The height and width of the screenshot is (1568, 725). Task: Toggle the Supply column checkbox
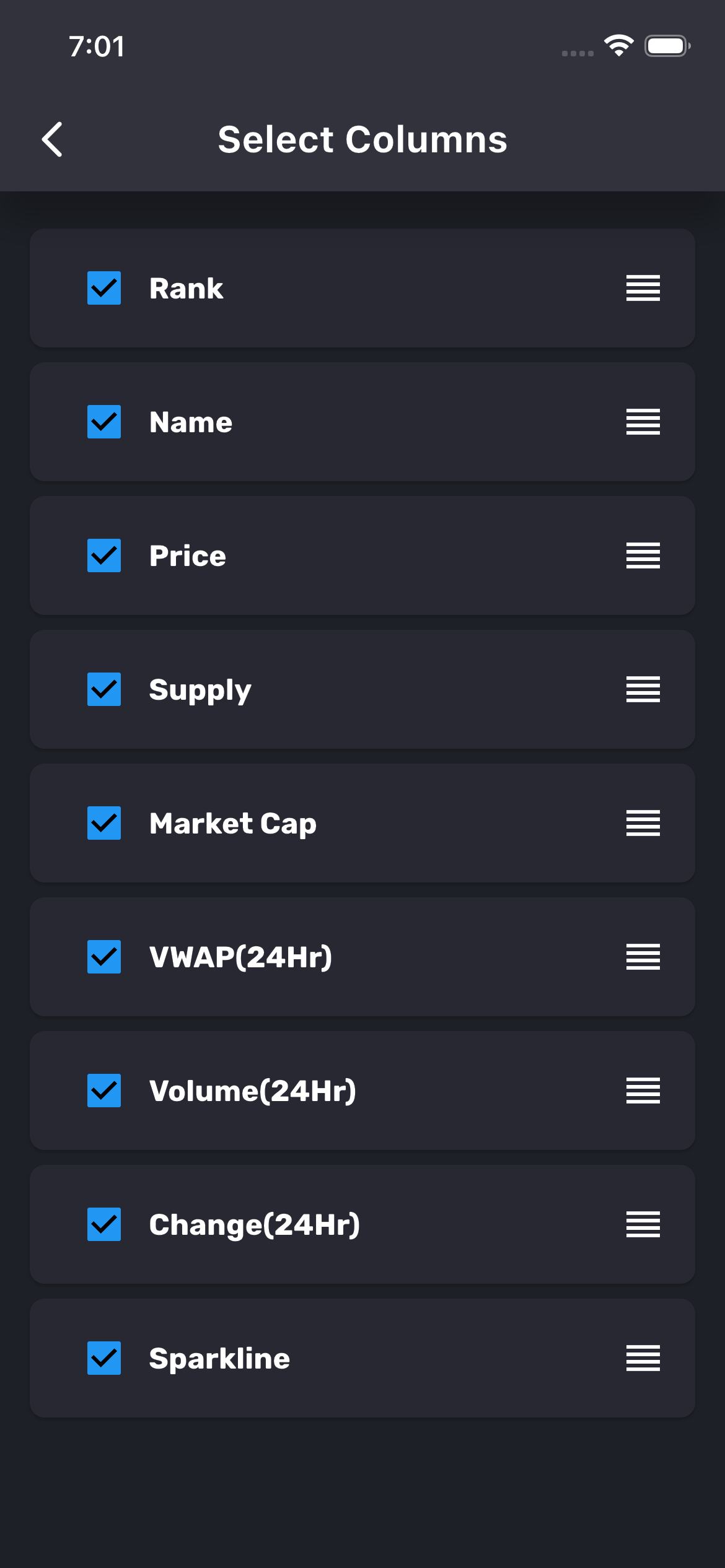[104, 689]
